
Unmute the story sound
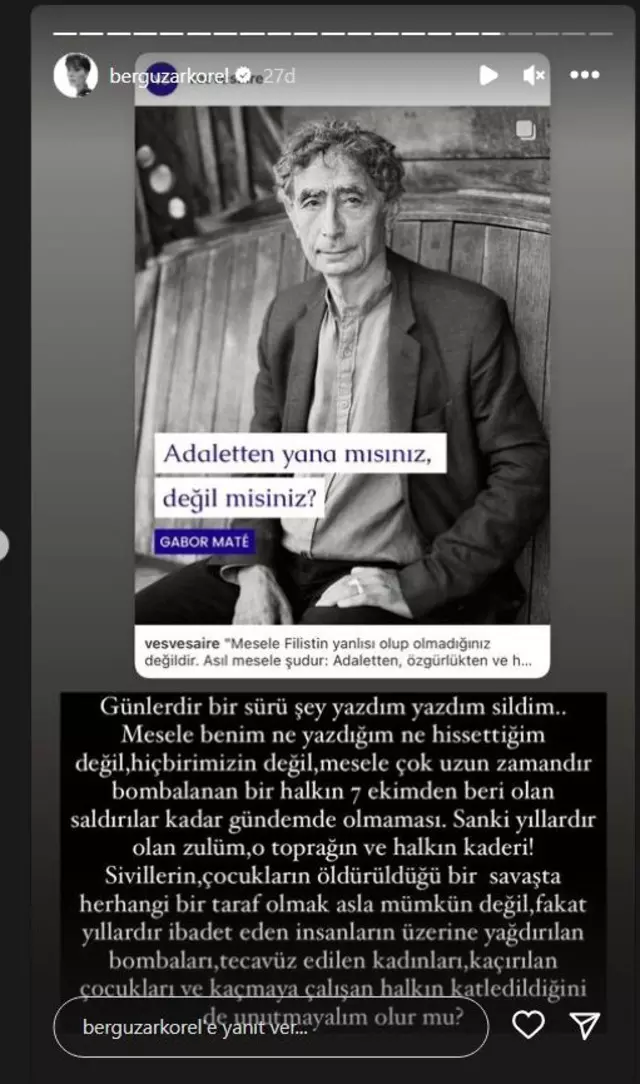pyautogui.click(x=534, y=75)
